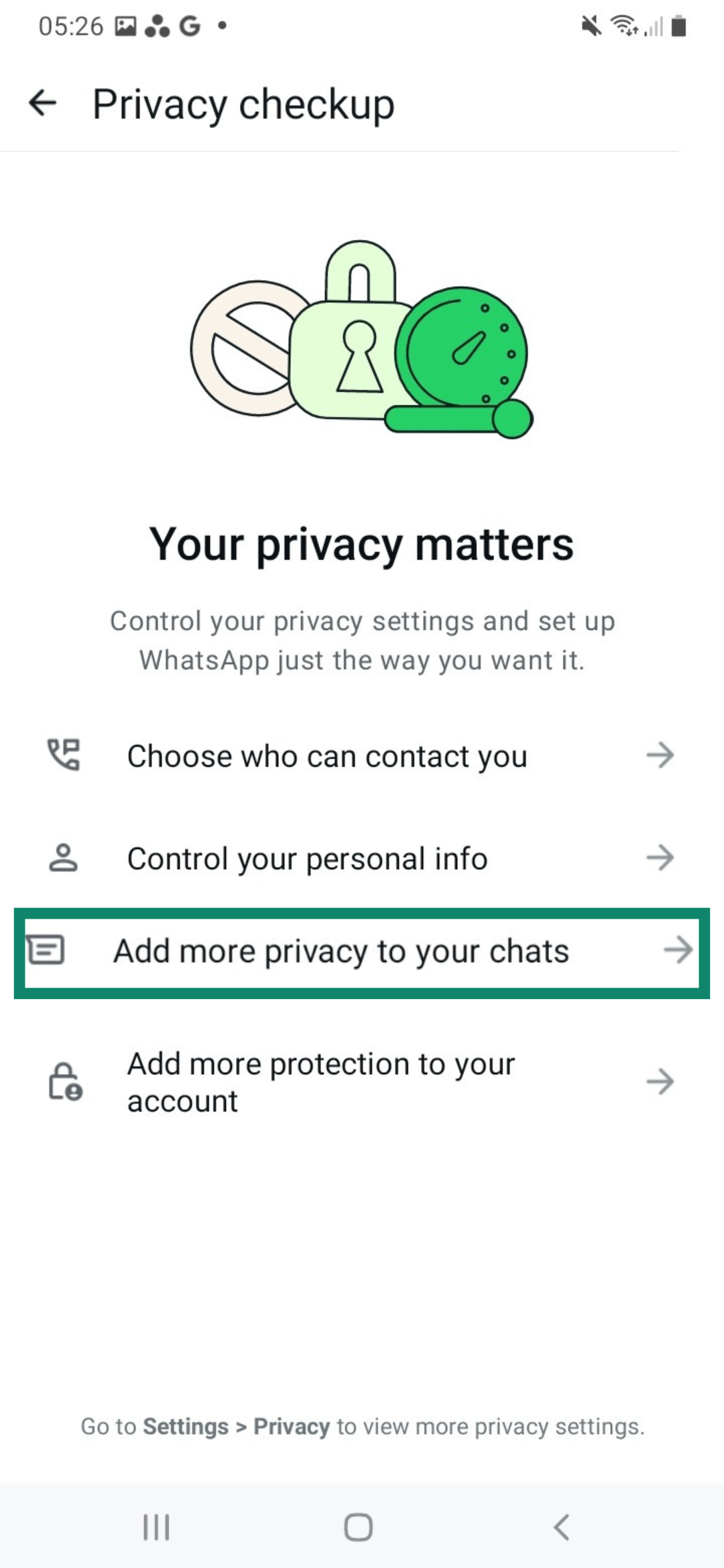Go back from Privacy checkup

click(x=43, y=104)
